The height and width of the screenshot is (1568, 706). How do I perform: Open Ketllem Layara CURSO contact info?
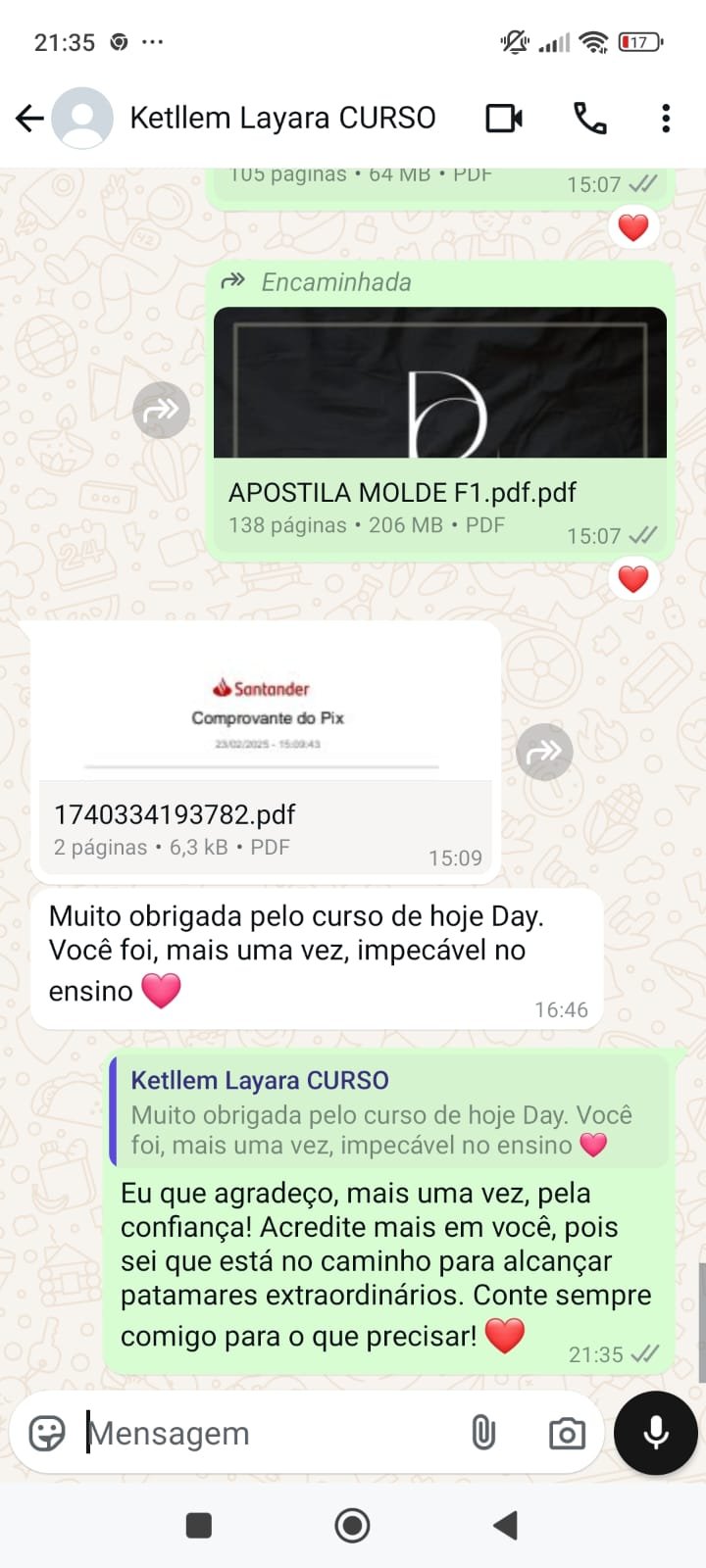282,119
